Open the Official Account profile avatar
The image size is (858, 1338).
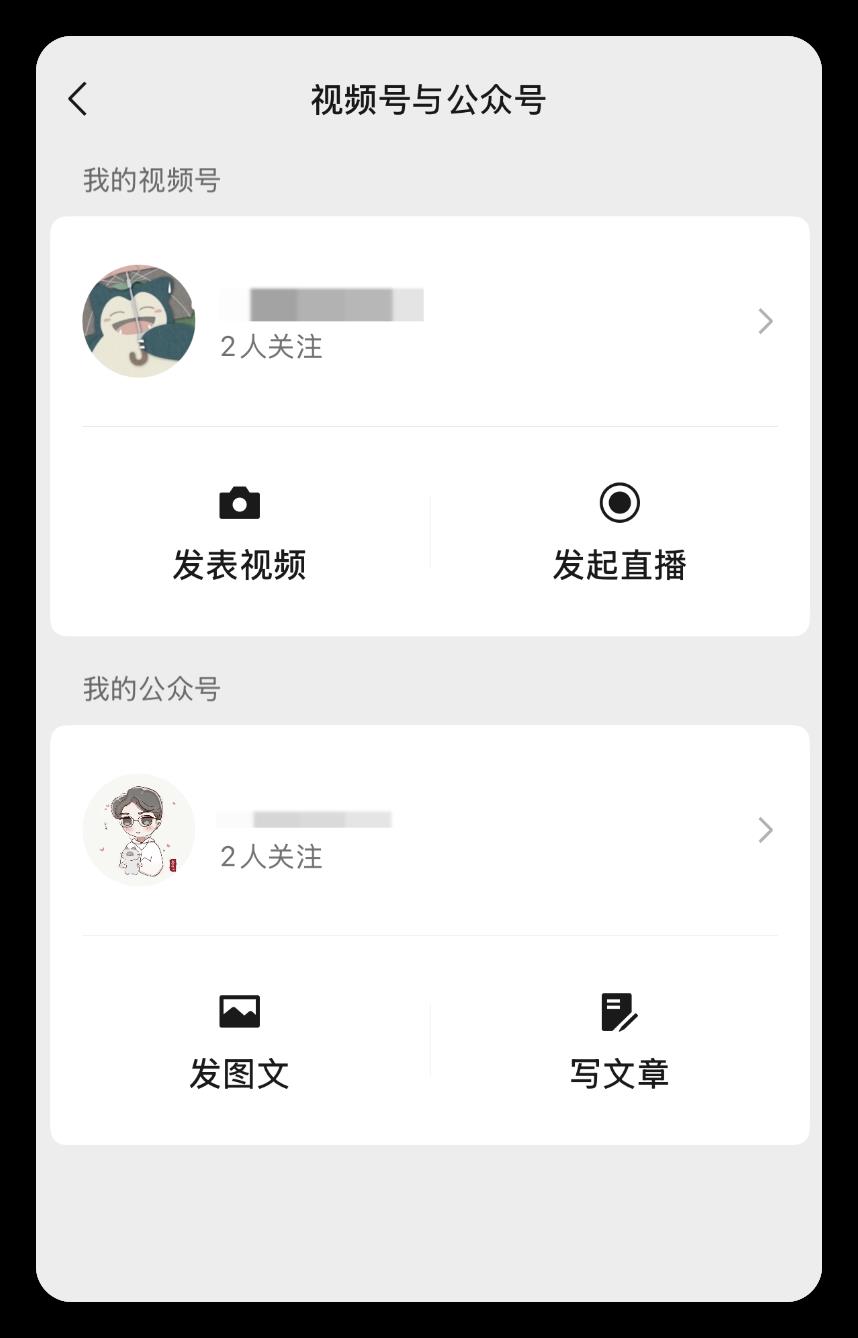(x=139, y=830)
